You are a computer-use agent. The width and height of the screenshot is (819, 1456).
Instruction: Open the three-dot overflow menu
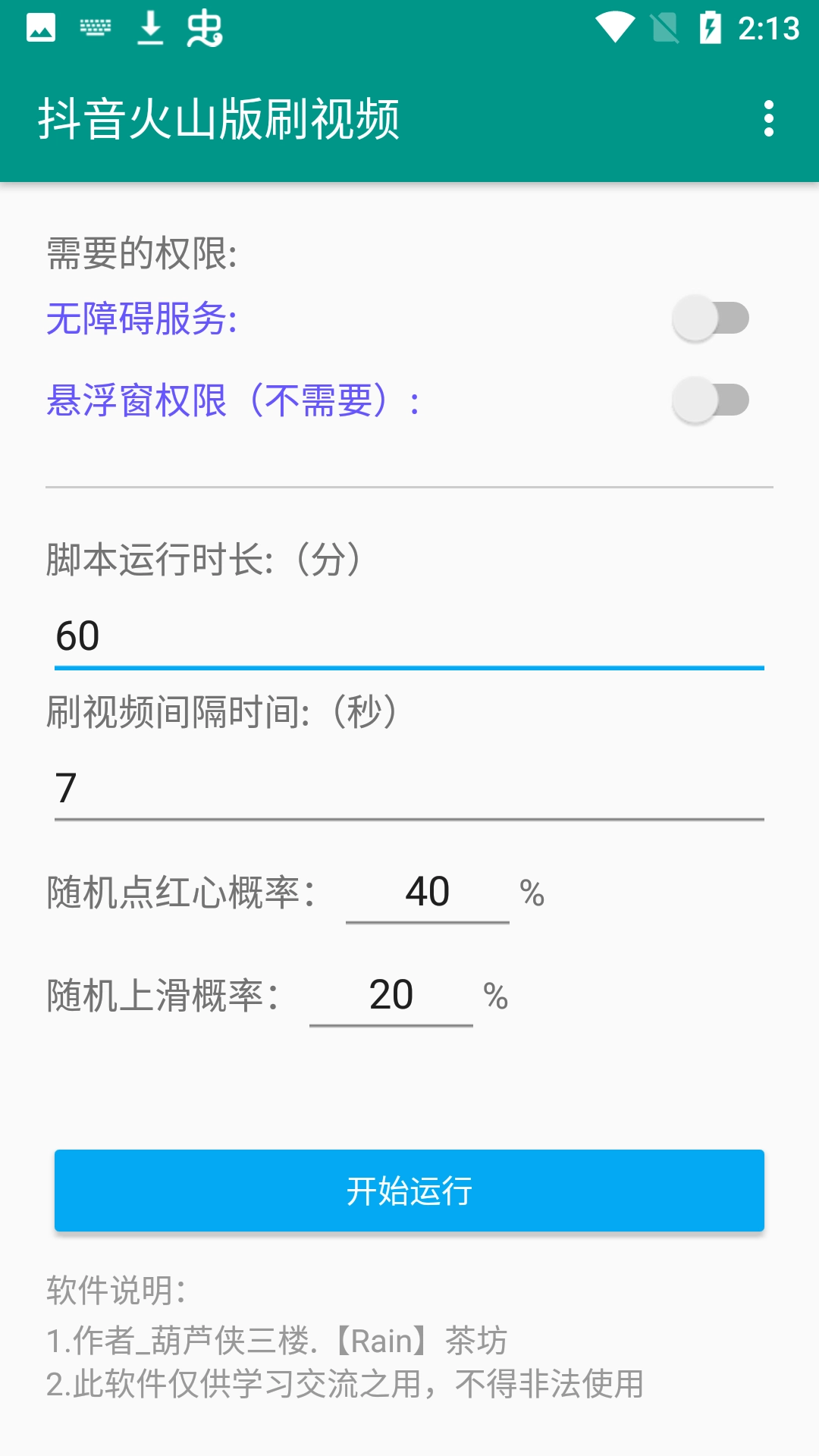pos(770,118)
